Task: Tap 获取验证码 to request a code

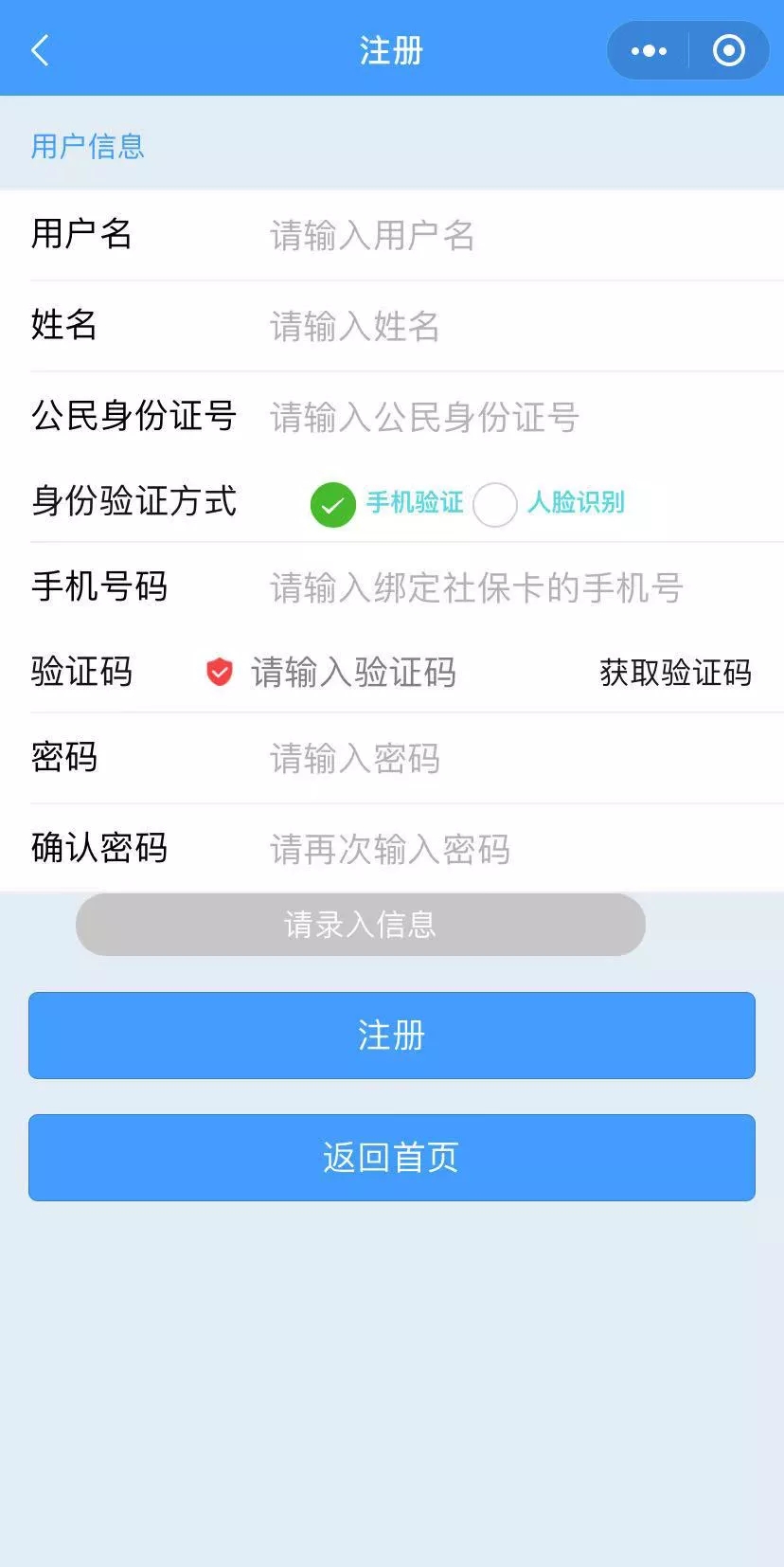Action: (x=675, y=673)
